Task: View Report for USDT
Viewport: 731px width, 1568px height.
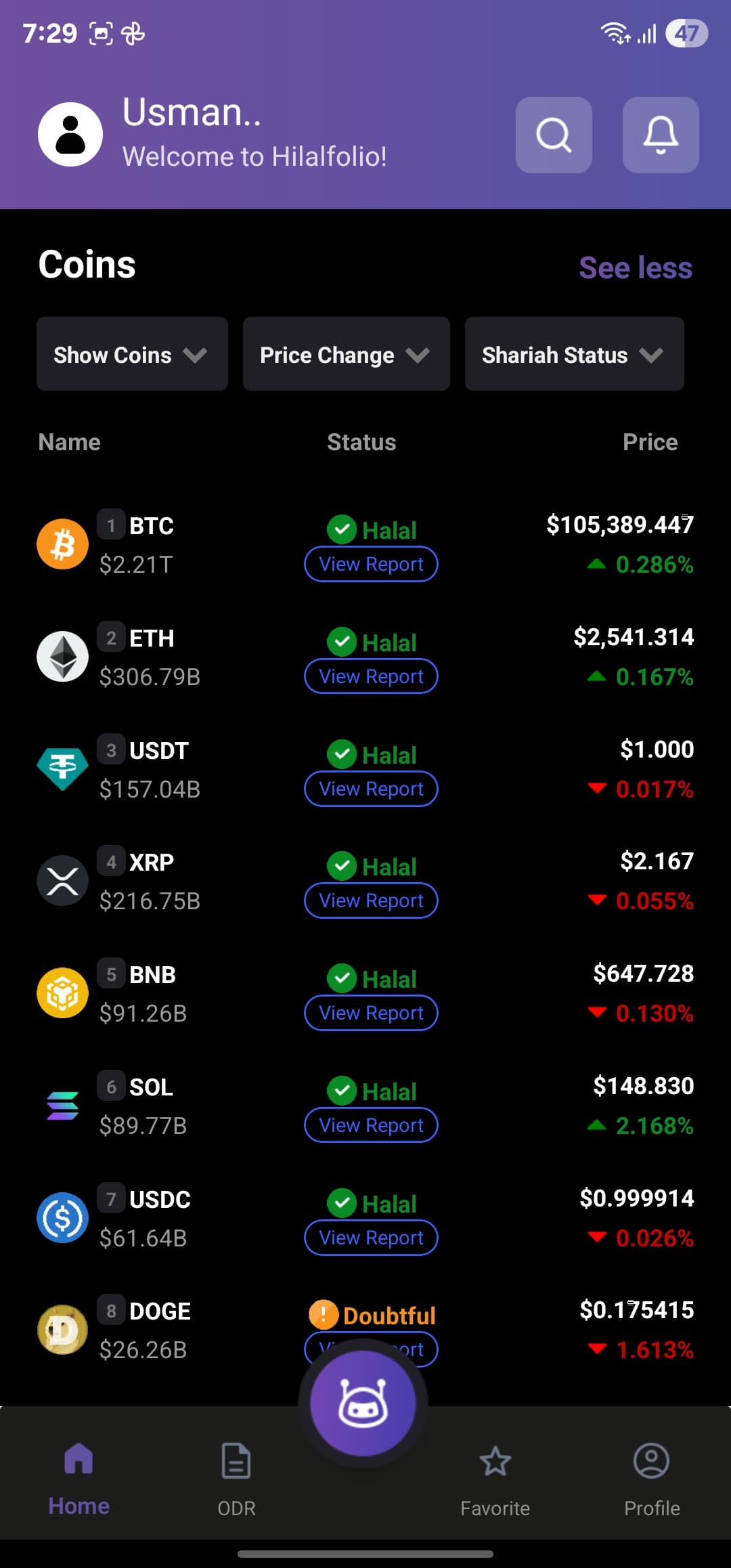Action: (x=371, y=789)
